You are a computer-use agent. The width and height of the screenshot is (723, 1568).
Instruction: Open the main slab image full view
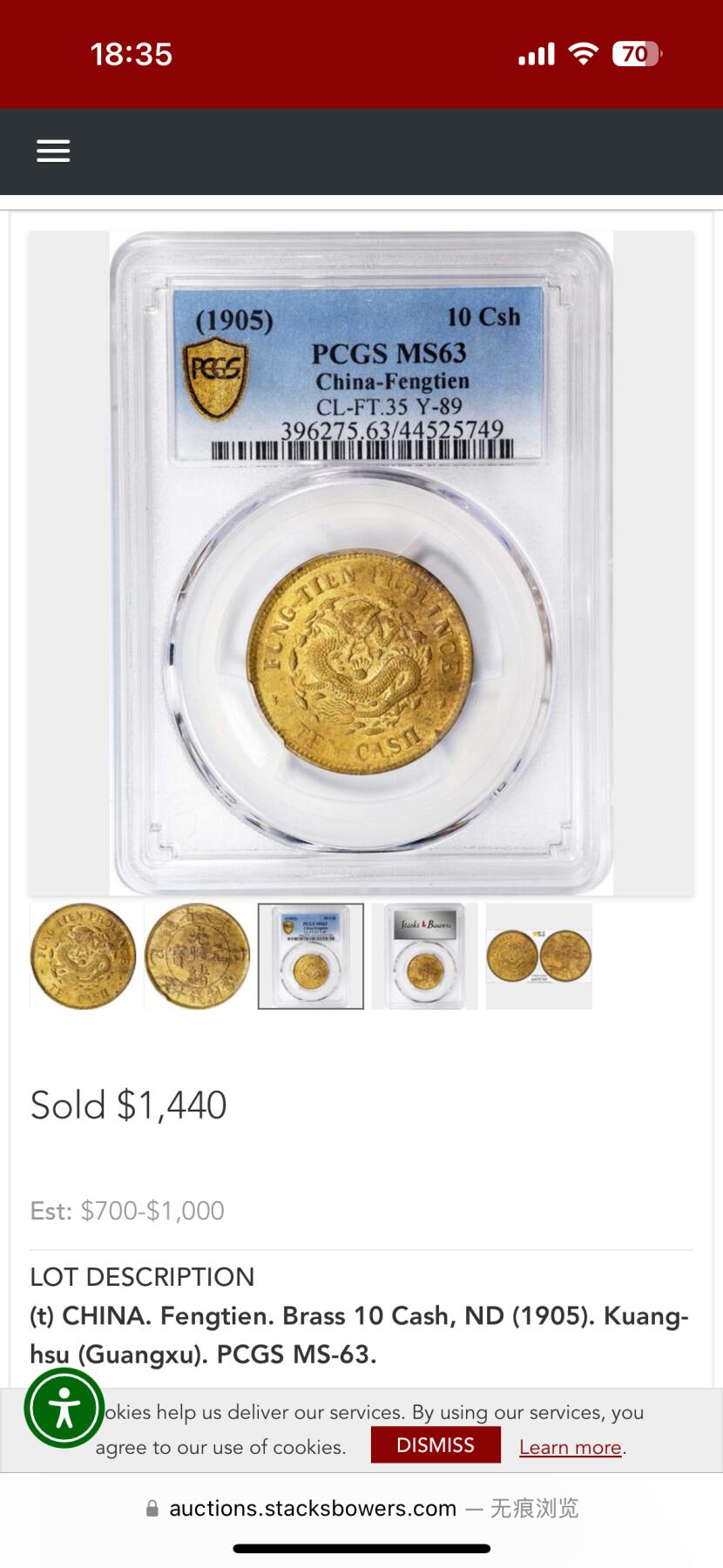pyautogui.click(x=361, y=563)
